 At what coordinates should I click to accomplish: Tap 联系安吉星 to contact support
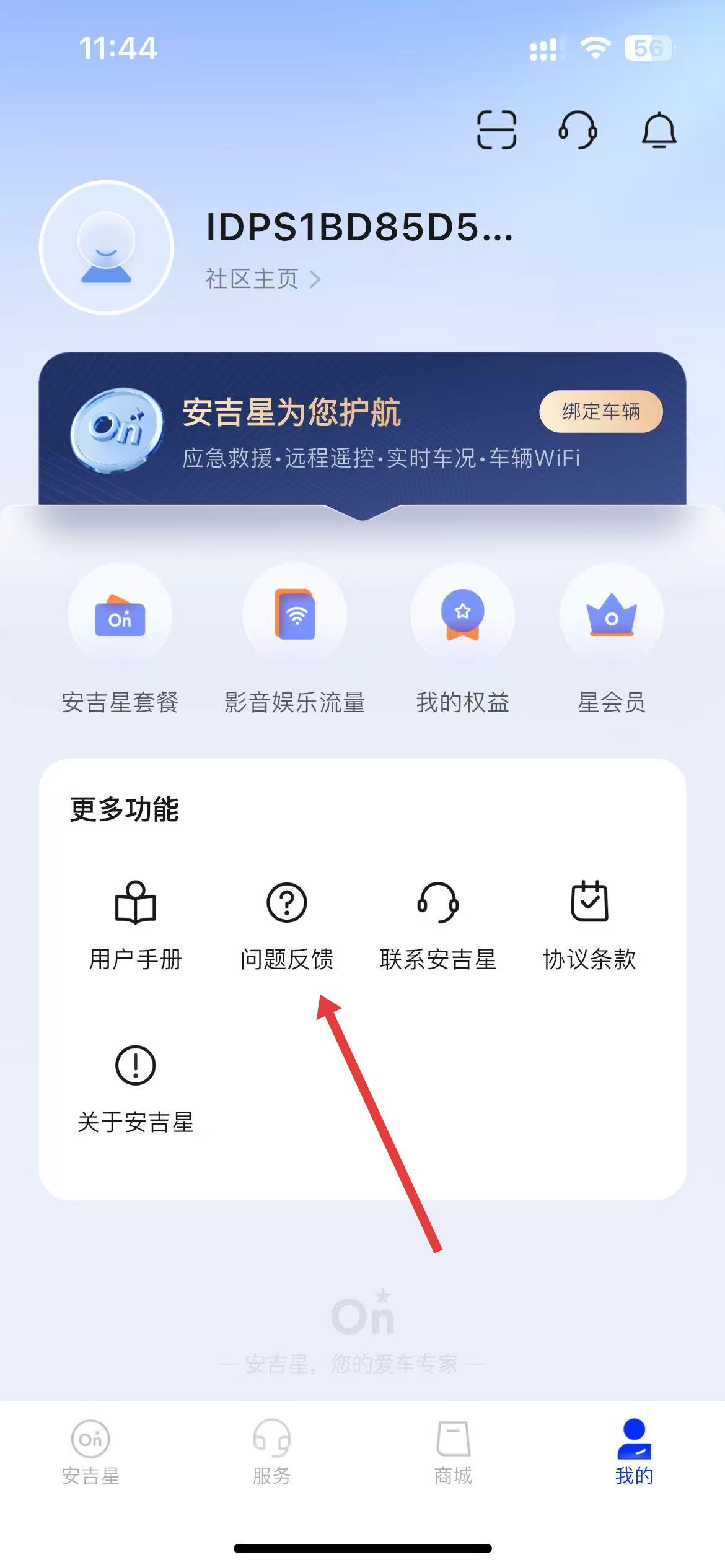438,925
